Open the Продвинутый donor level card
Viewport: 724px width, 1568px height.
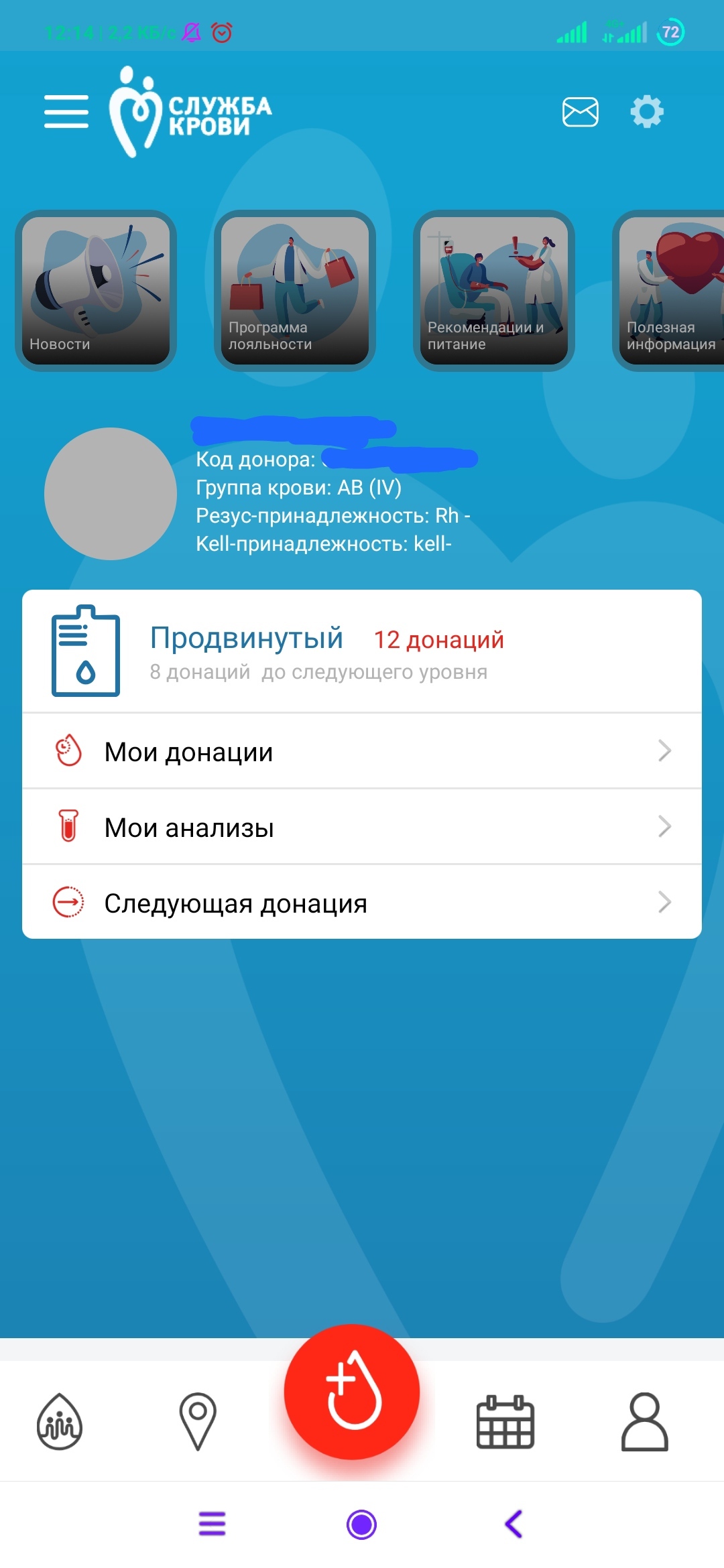362,651
